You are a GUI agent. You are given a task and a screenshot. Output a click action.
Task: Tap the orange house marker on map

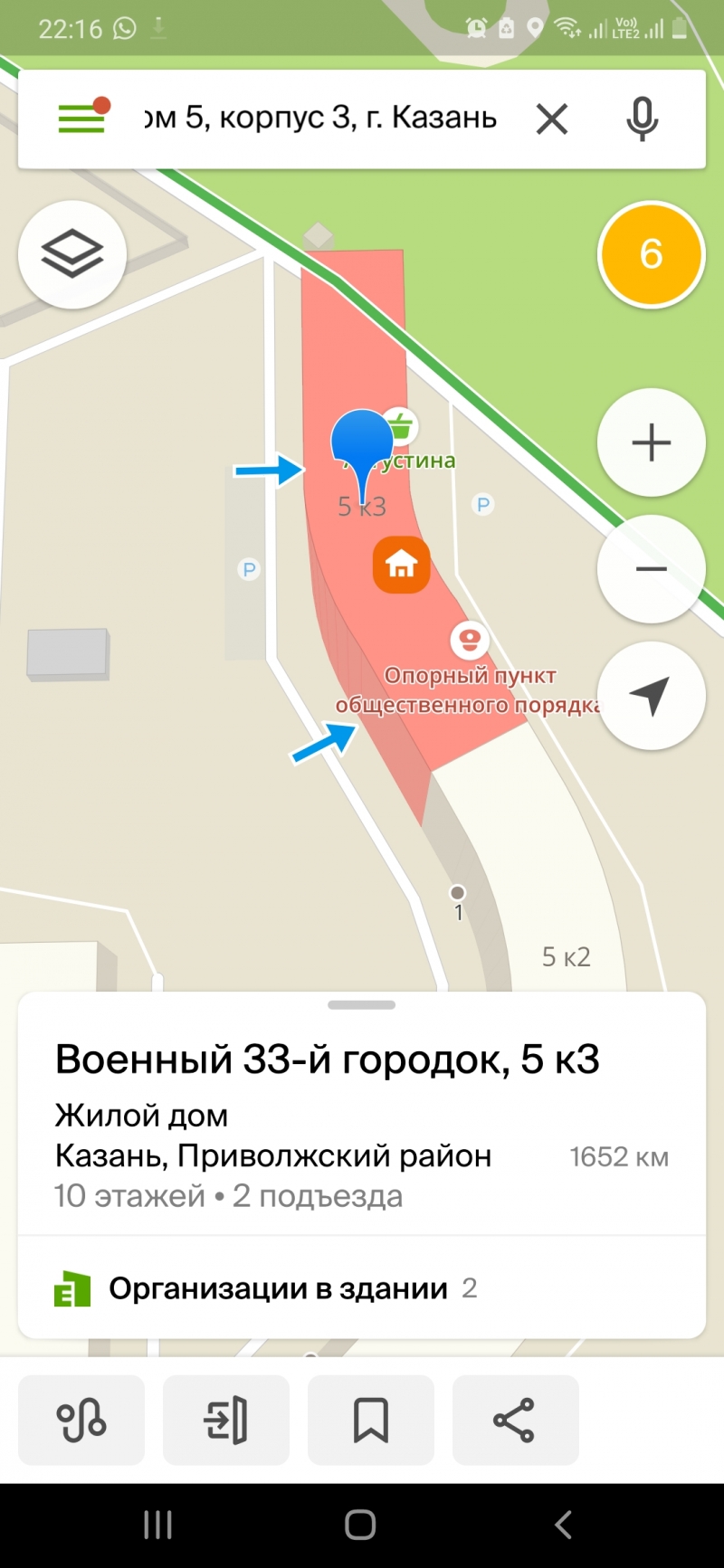coord(401,565)
